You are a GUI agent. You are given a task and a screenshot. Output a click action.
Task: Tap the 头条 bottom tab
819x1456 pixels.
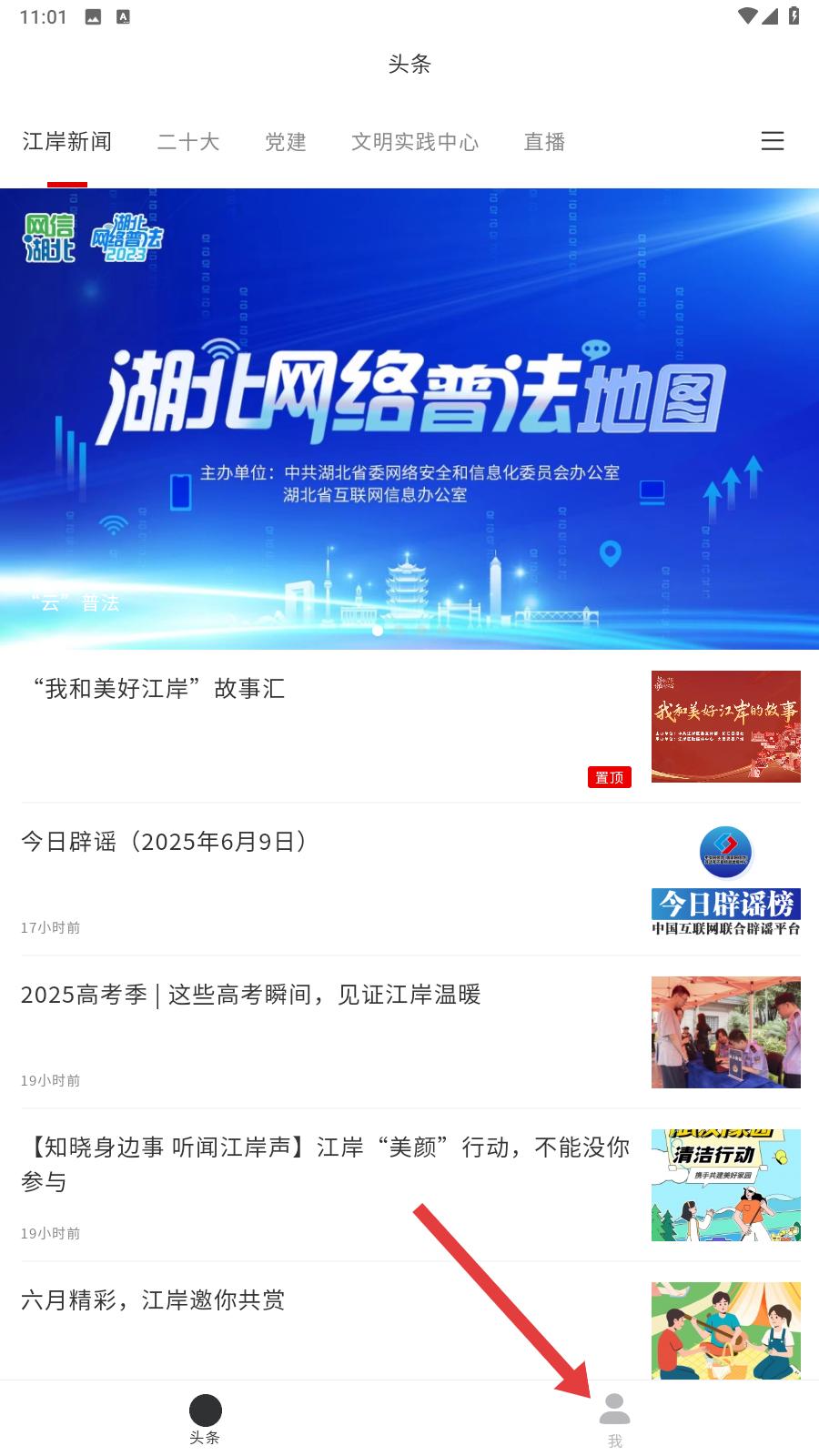coord(205,1420)
